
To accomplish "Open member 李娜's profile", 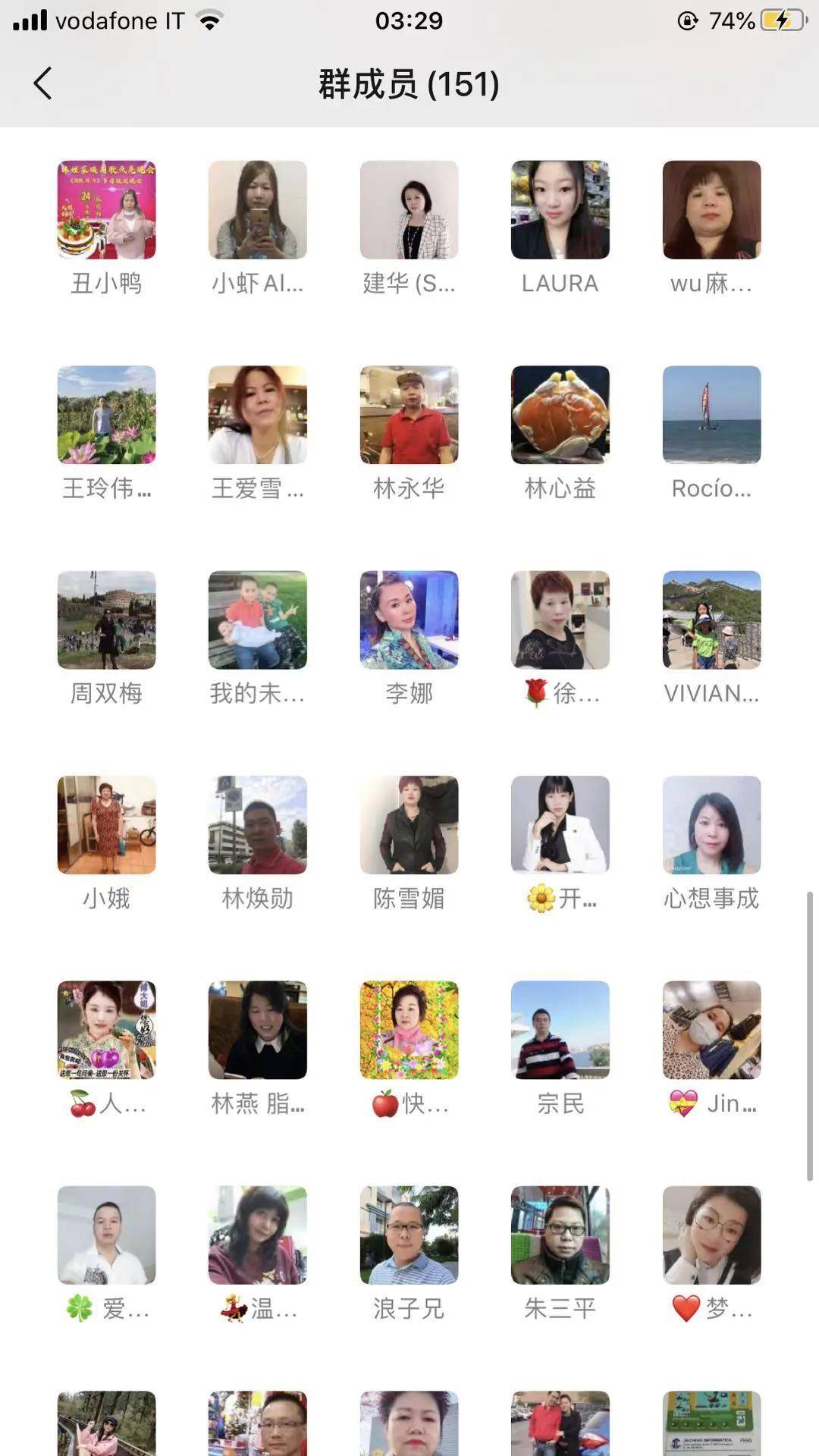I will pyautogui.click(x=409, y=620).
